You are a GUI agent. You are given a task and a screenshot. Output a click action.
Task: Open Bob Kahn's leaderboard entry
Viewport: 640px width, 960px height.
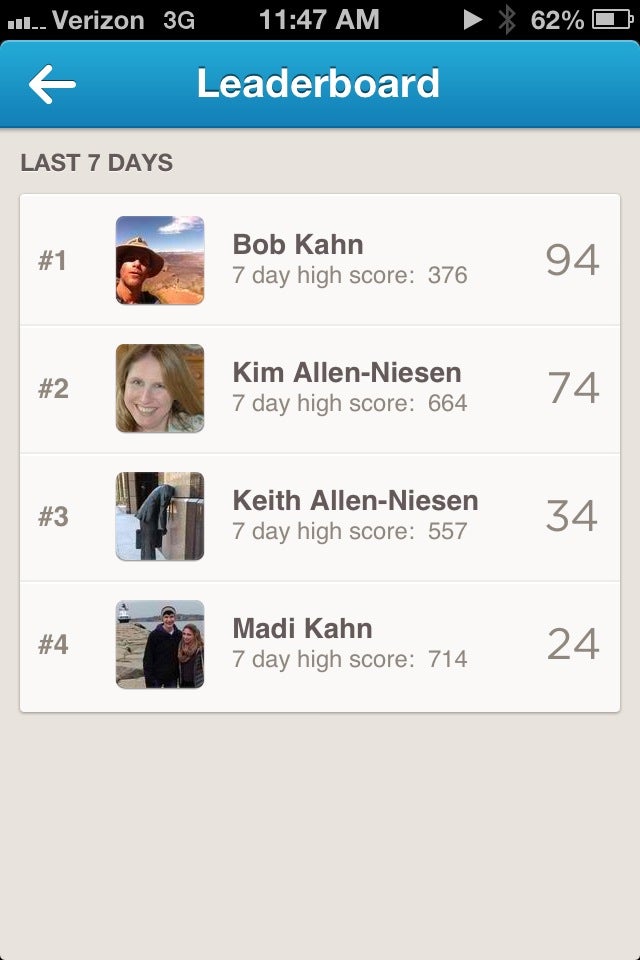click(x=320, y=260)
